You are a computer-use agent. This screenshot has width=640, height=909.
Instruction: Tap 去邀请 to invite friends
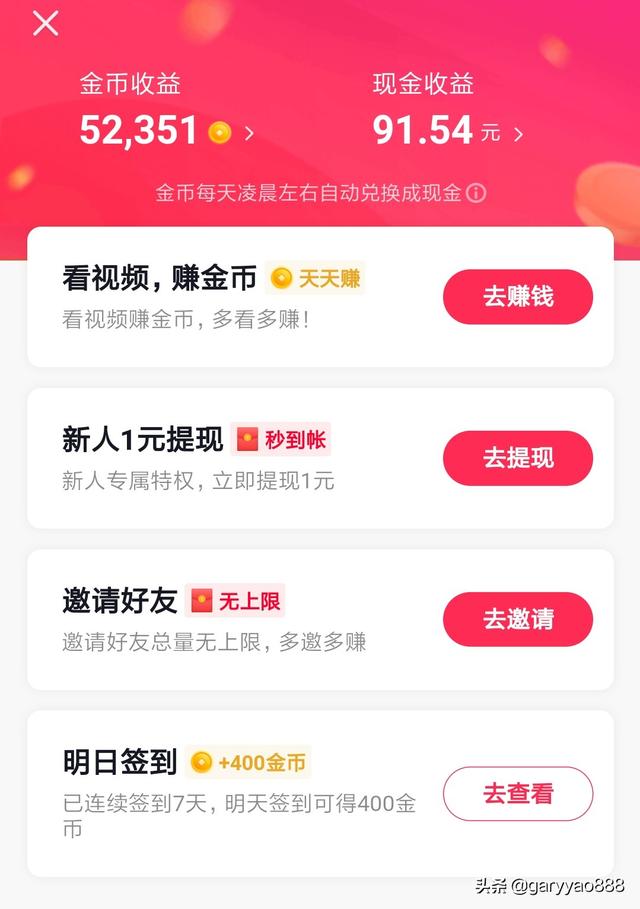pos(517,619)
